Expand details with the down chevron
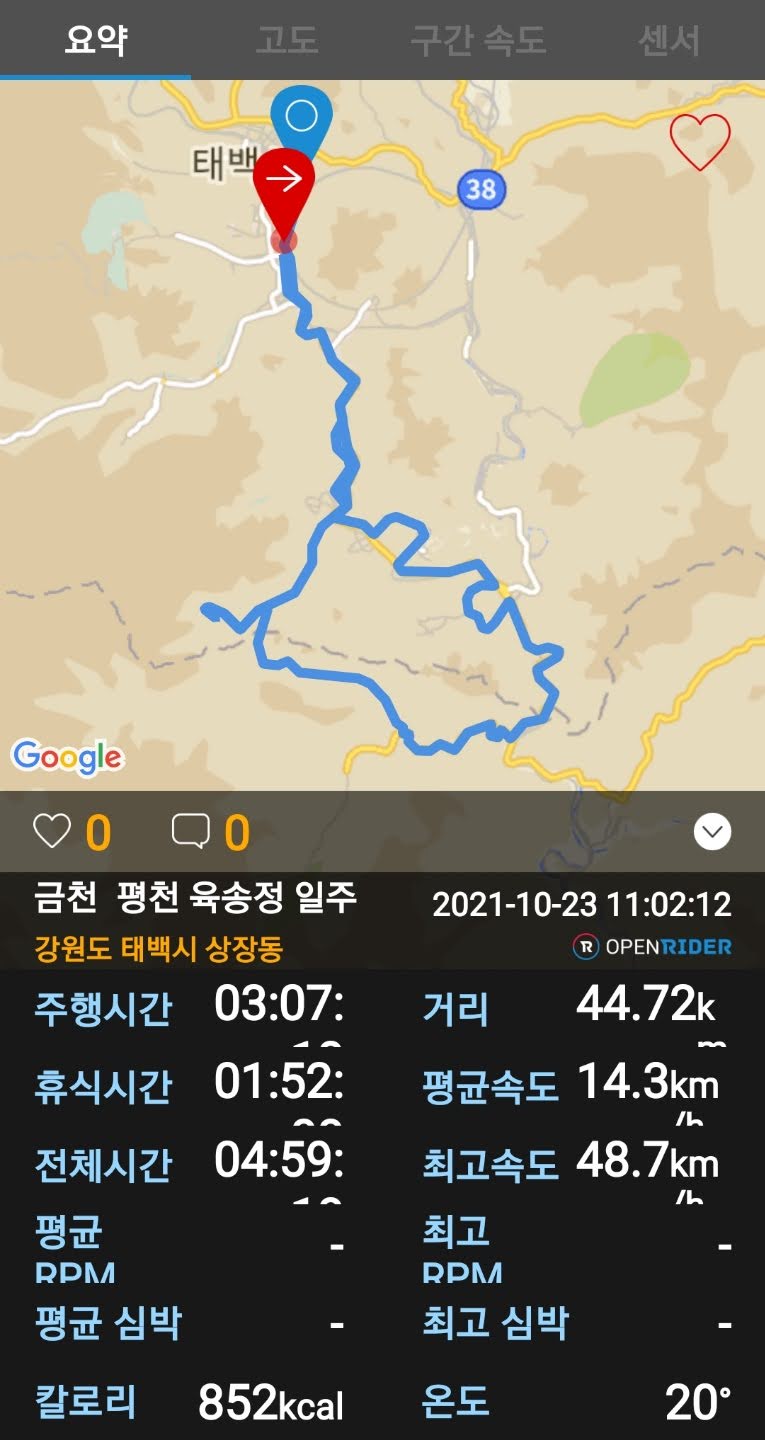Screen dimensions: 765x1440 (x=712, y=831)
